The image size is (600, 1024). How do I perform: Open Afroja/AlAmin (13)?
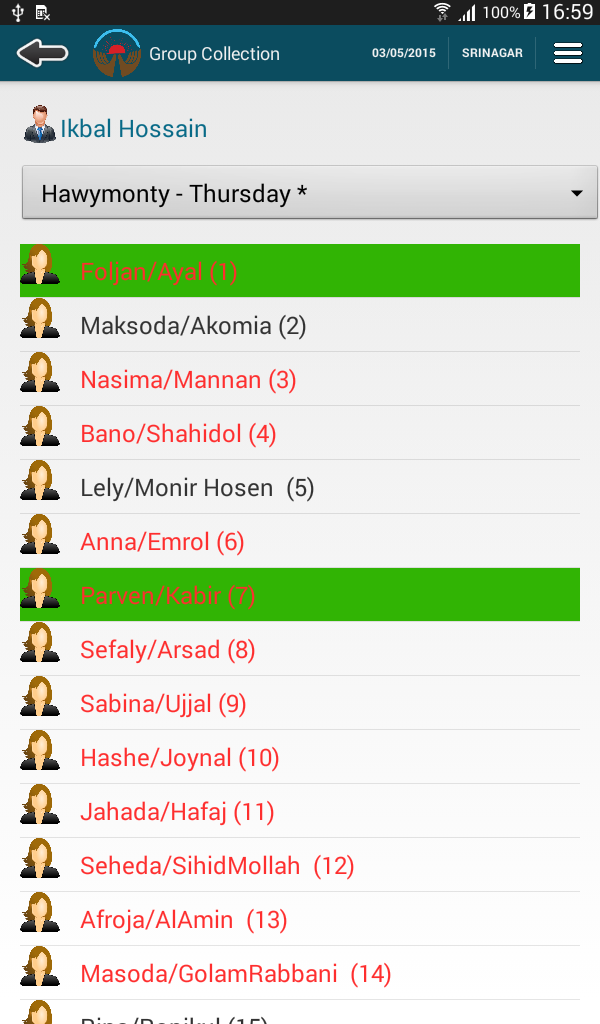[300, 920]
